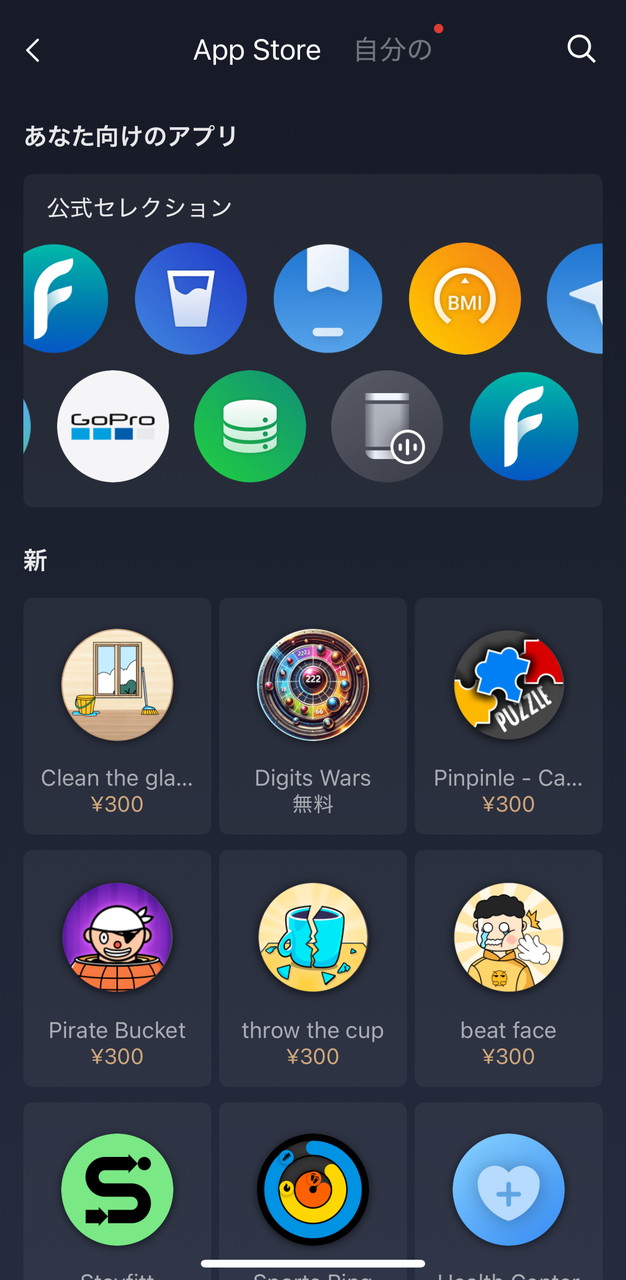Open the gray speaker app icon

pyautogui.click(x=387, y=426)
